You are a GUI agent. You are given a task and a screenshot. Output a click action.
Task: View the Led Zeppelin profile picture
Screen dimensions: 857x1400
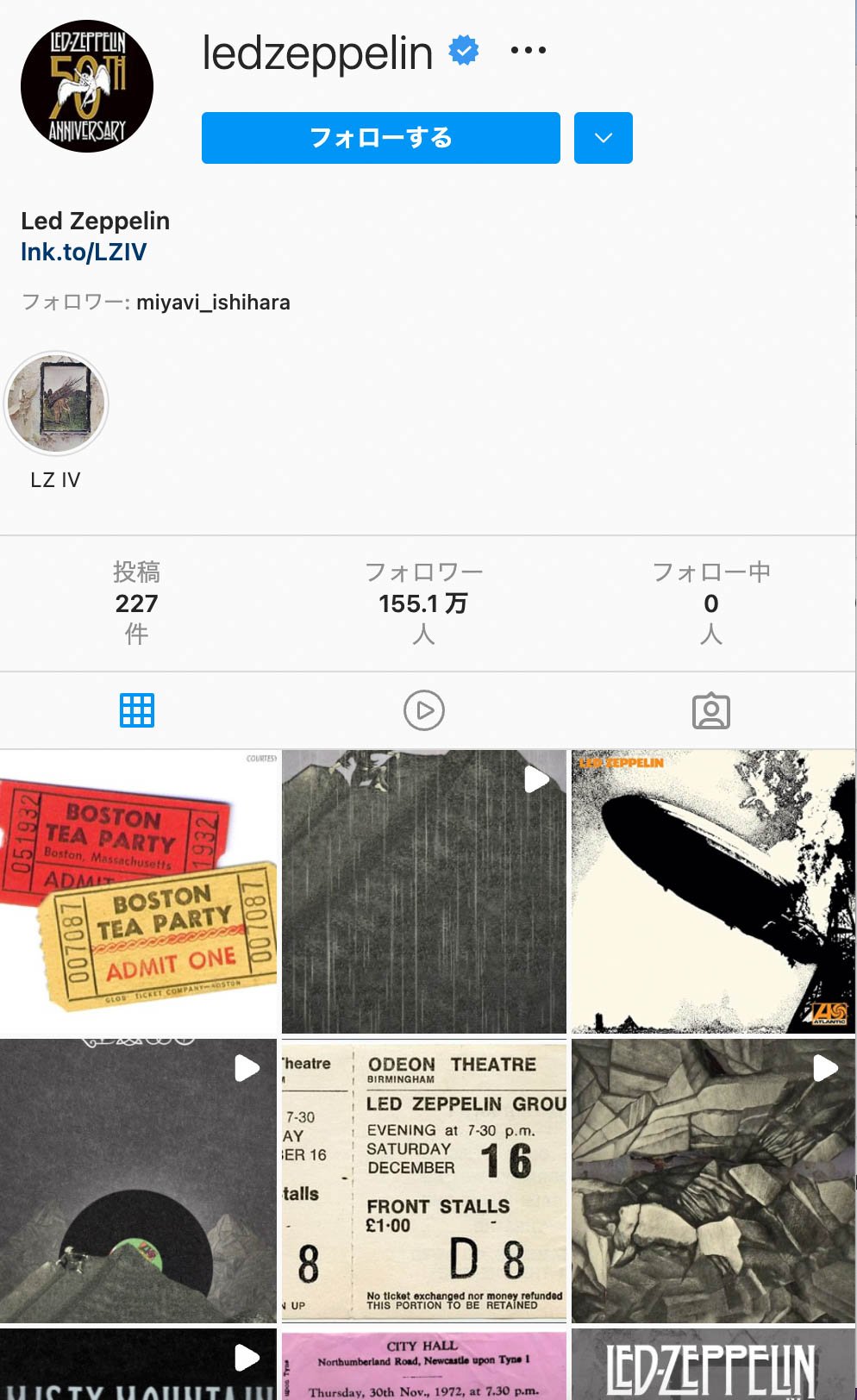(x=87, y=86)
